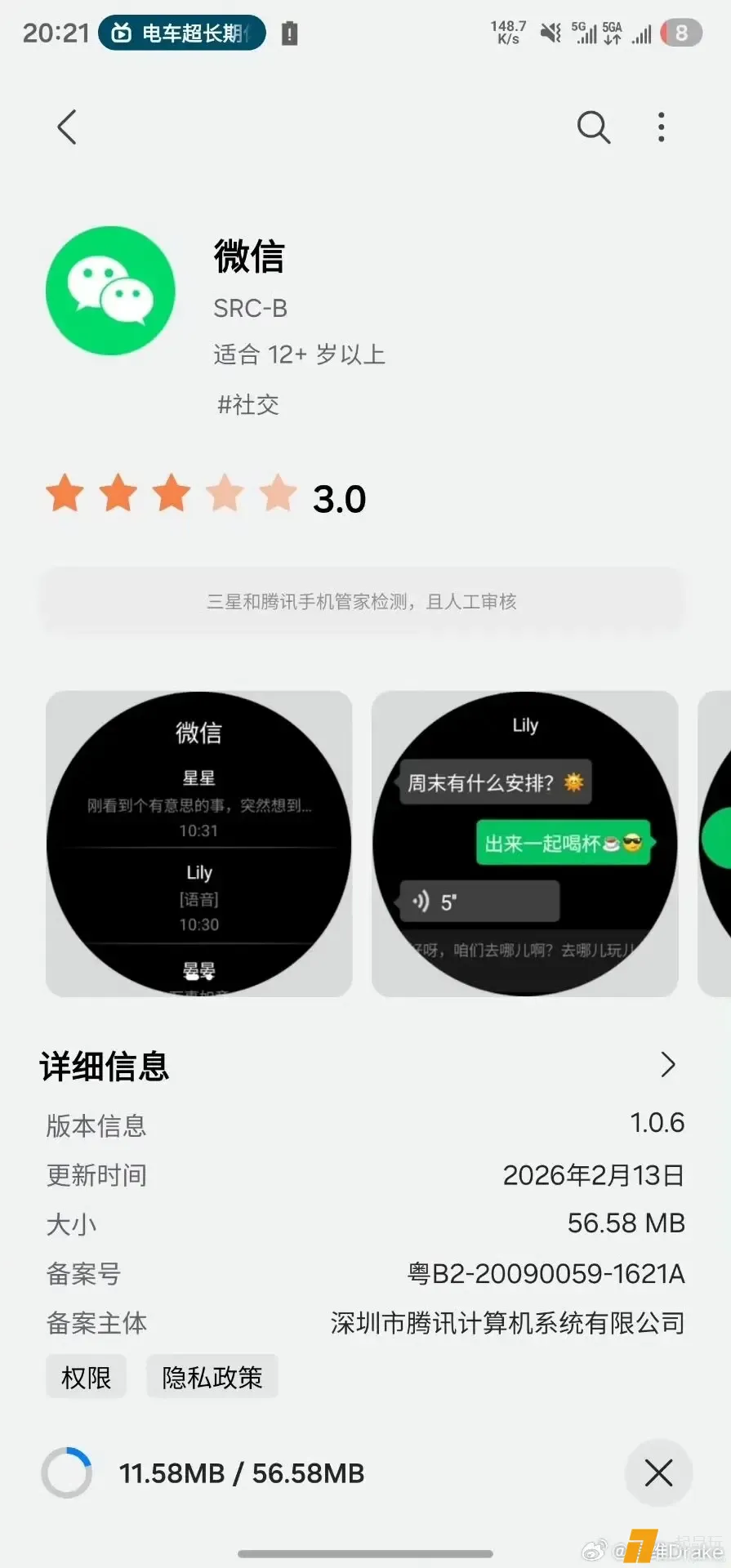Expand 详细信息 using its chevron
The height and width of the screenshot is (1568, 731).
tap(668, 1065)
